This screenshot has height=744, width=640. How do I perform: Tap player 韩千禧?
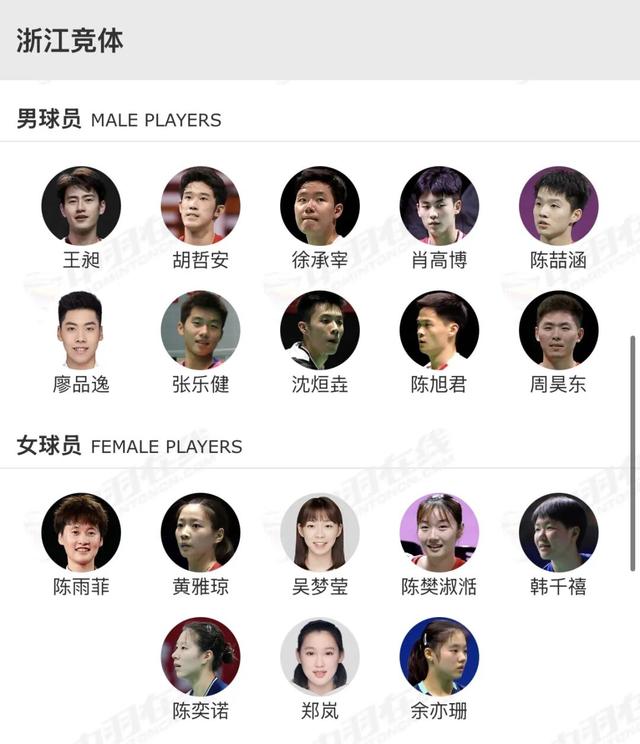tap(558, 532)
